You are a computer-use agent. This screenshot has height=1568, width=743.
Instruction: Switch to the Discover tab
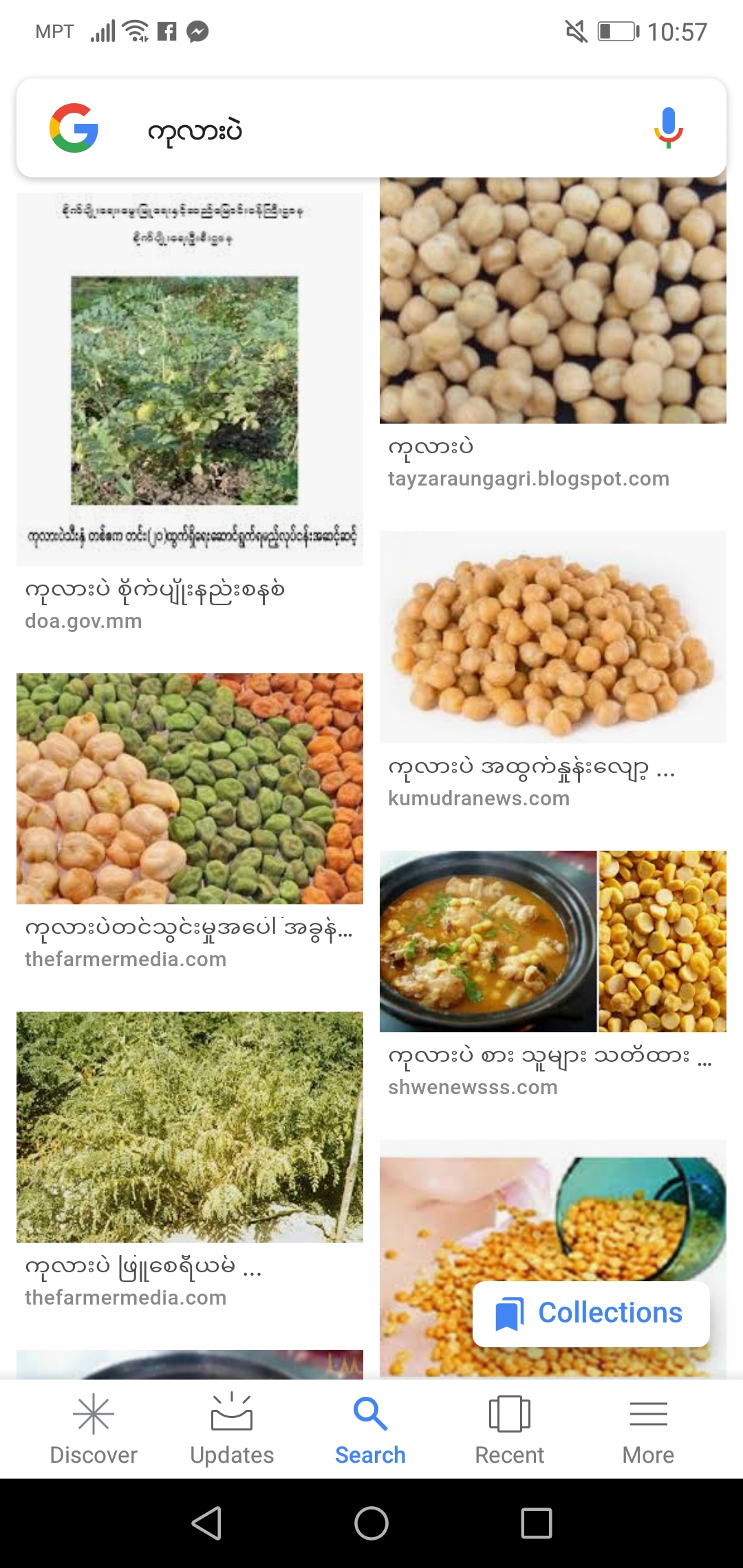94,1429
